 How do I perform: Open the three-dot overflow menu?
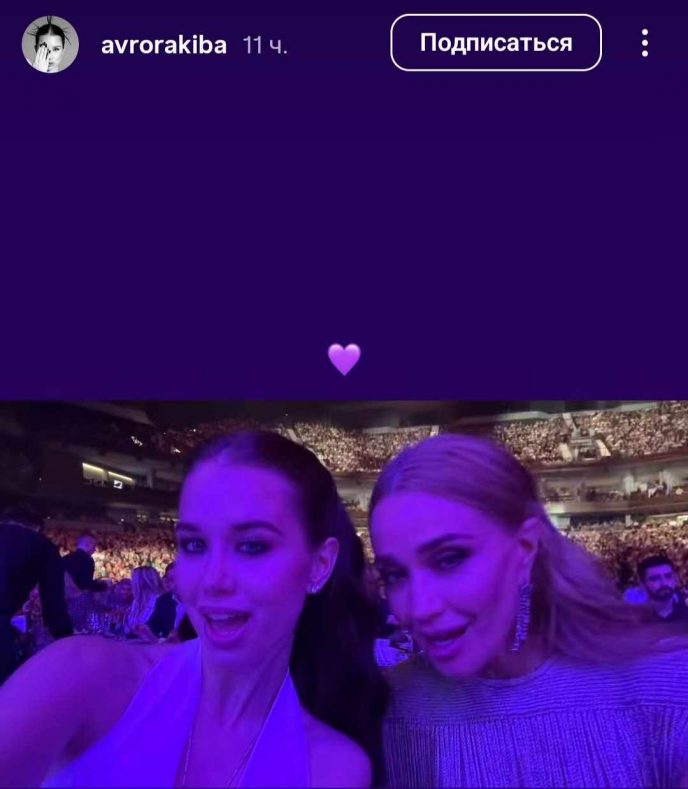(645, 43)
